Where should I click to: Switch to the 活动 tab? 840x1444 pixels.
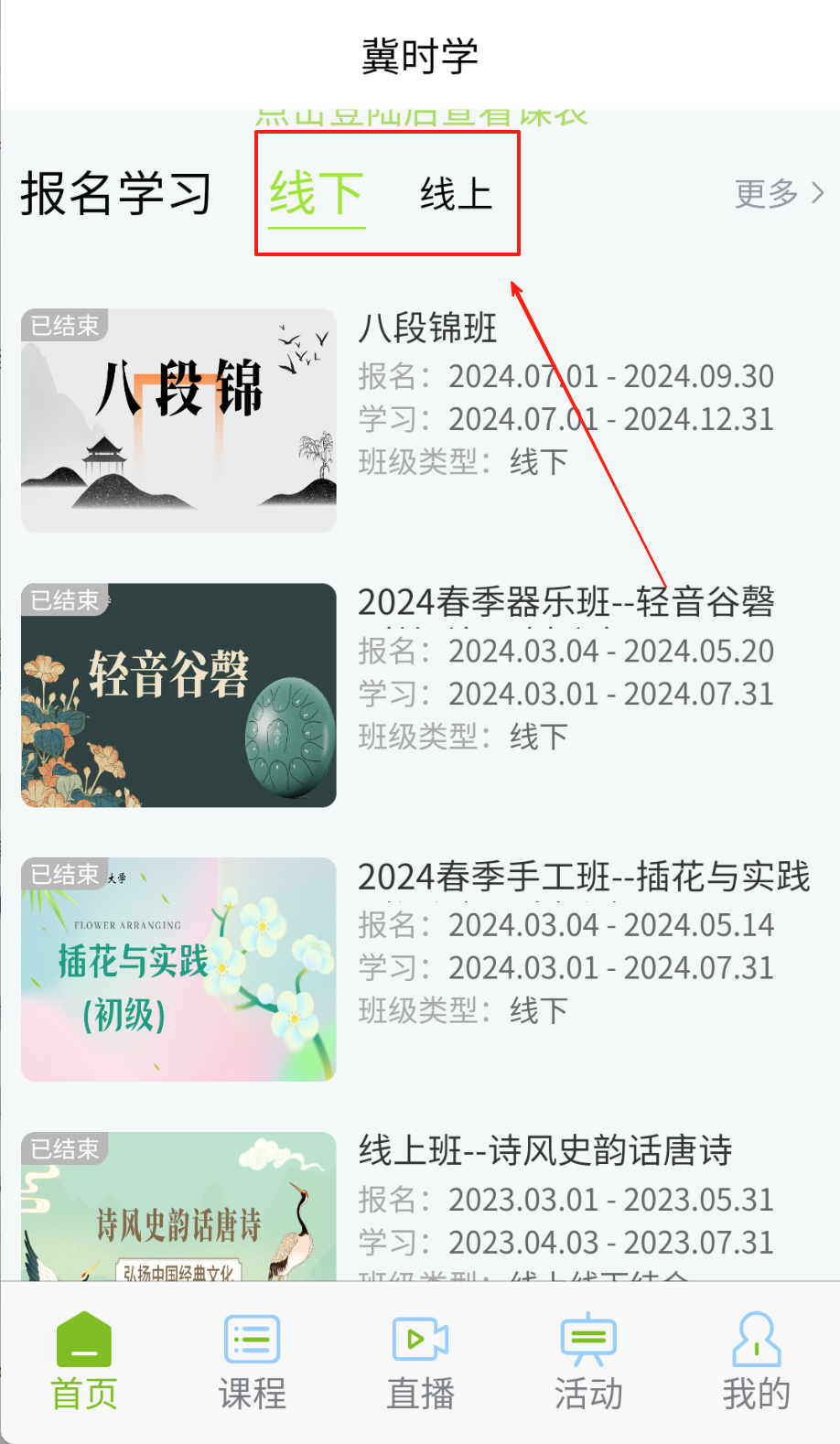pos(588,1362)
